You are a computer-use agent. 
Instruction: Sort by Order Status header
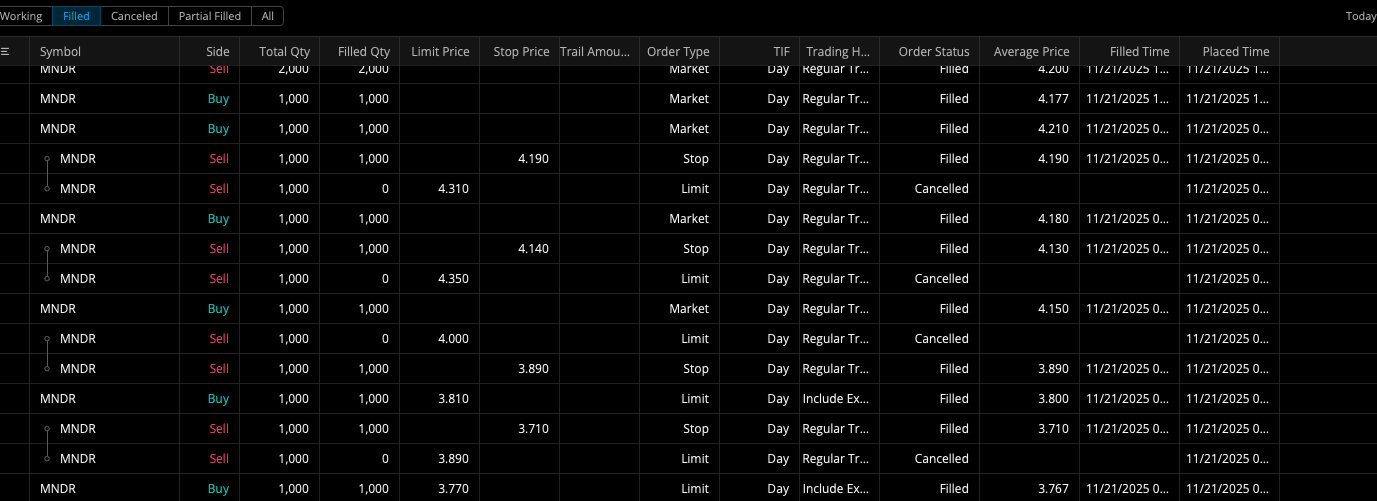point(934,52)
